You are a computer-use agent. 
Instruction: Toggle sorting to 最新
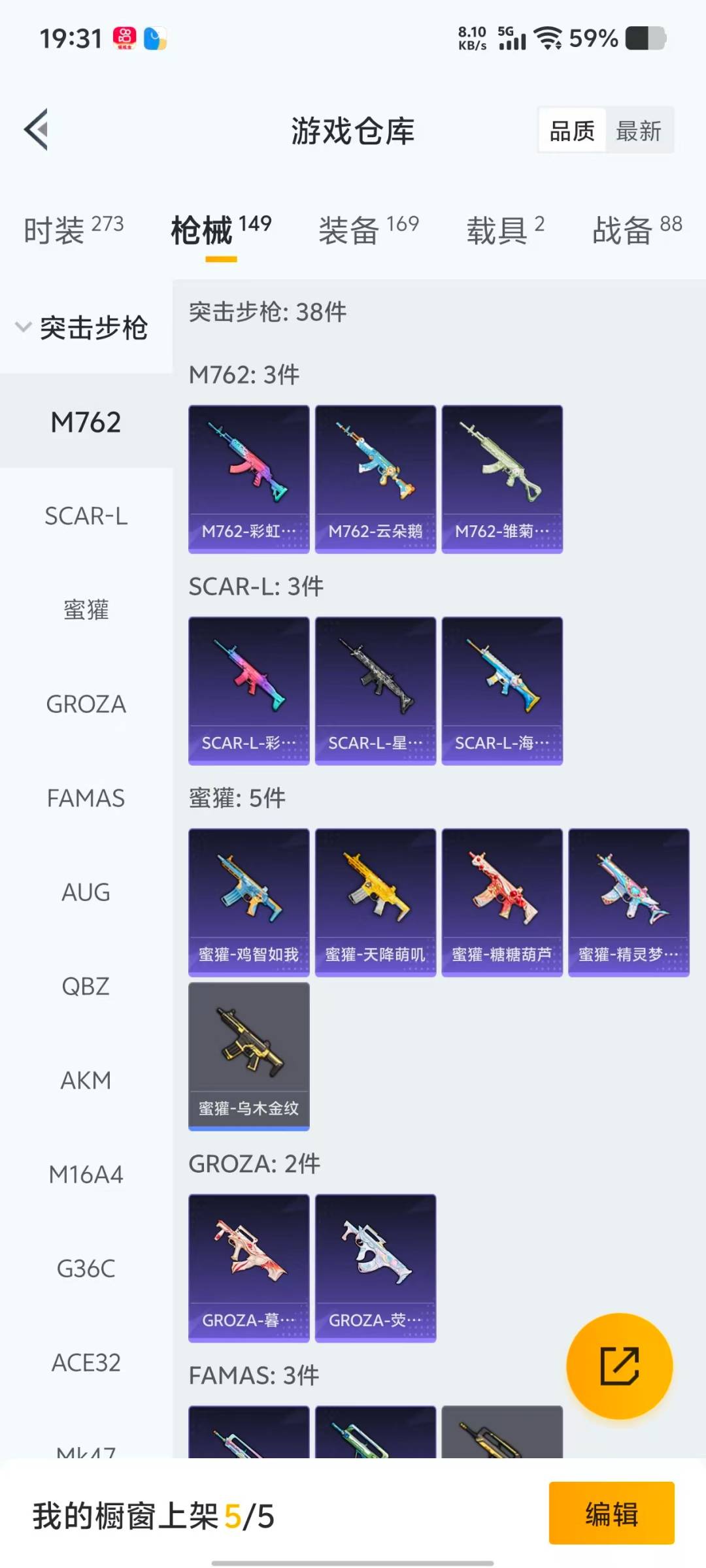point(639,130)
